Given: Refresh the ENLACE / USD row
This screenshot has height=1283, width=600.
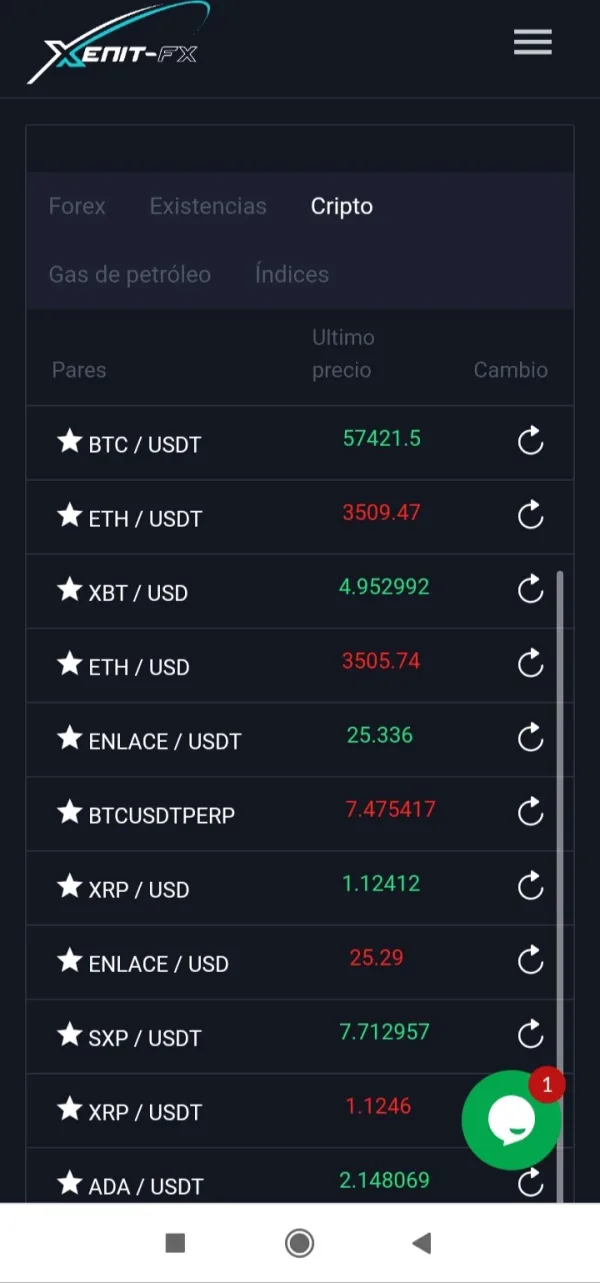Looking at the screenshot, I should [x=530, y=960].
